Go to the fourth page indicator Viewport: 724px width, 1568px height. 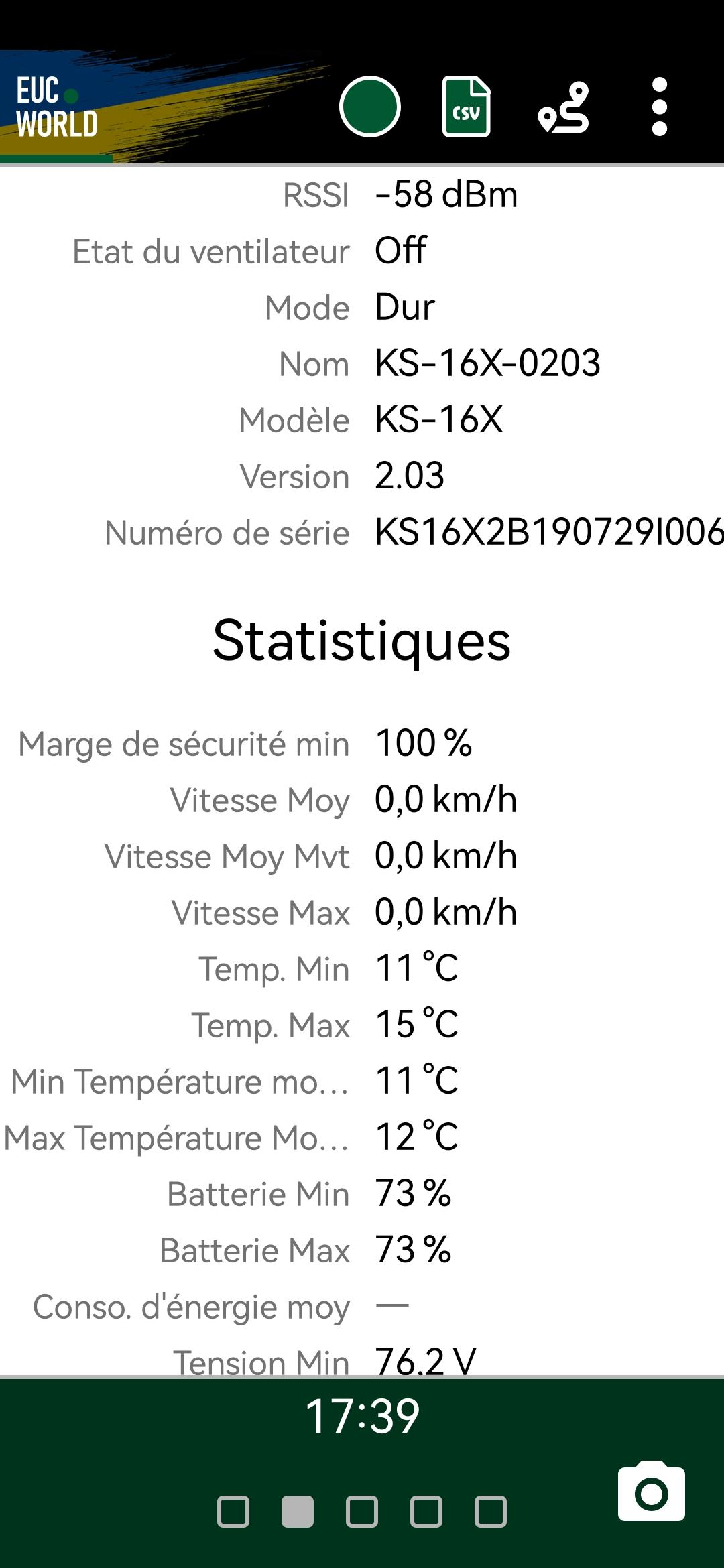[x=426, y=1512]
